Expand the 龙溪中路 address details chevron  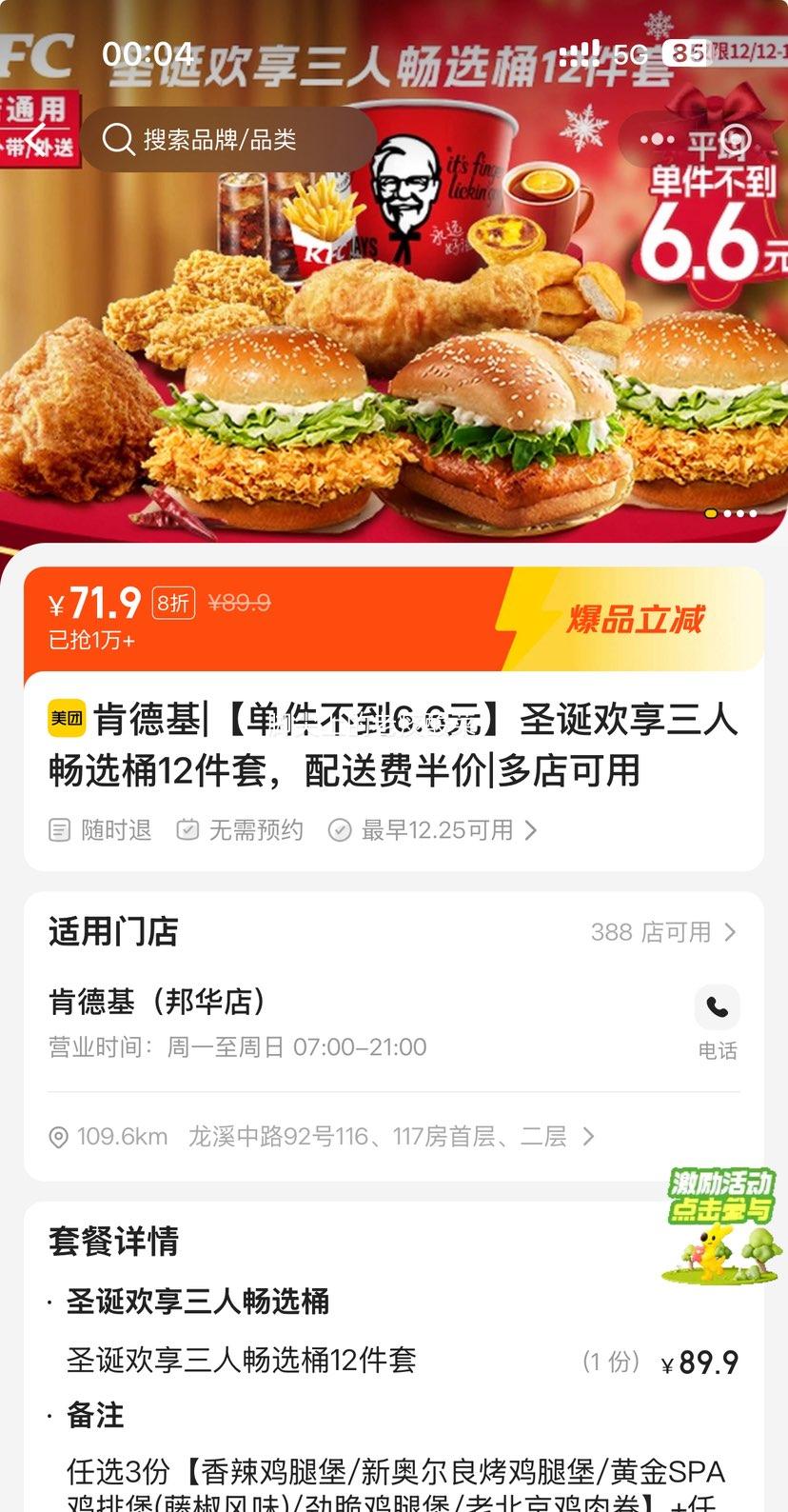(588, 1136)
